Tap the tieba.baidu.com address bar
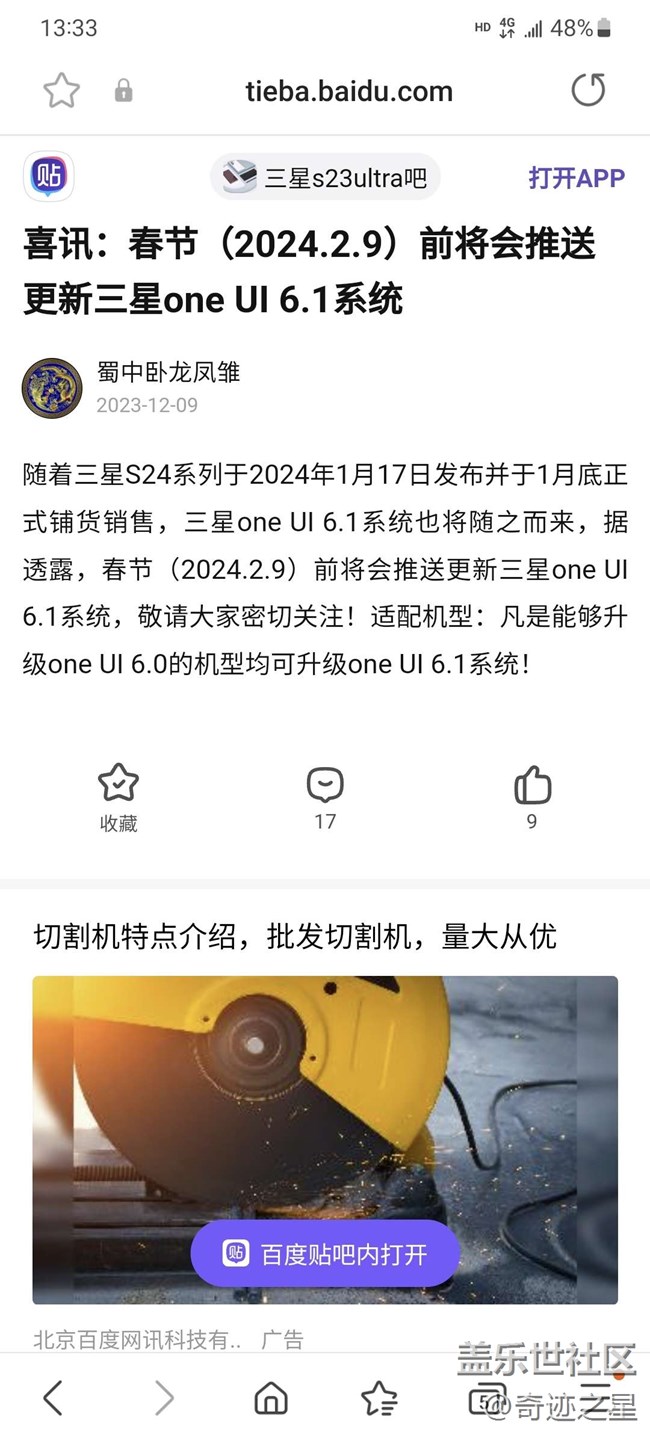 [x=349, y=92]
